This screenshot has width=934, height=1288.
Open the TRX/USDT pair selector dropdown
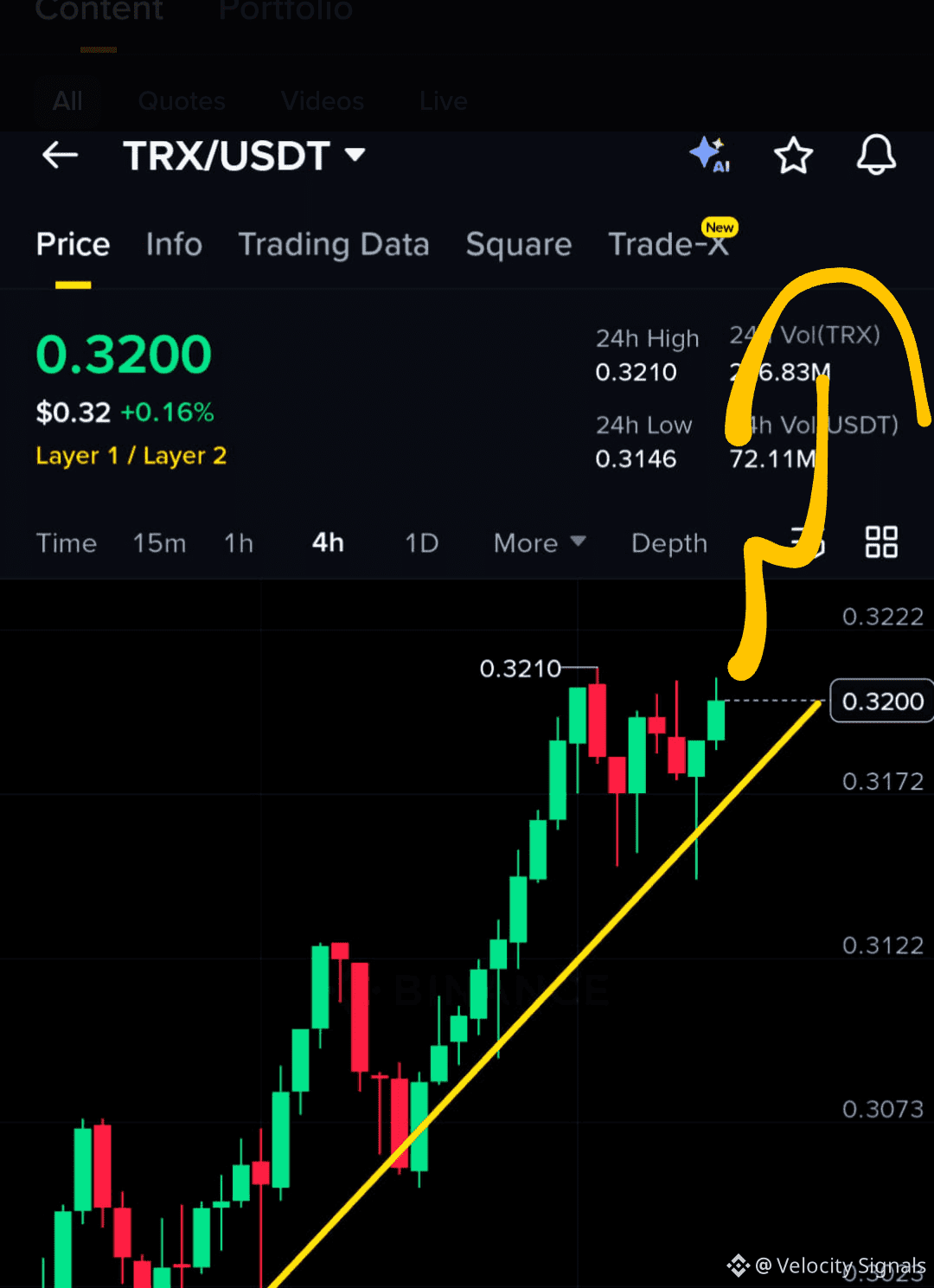click(x=245, y=157)
